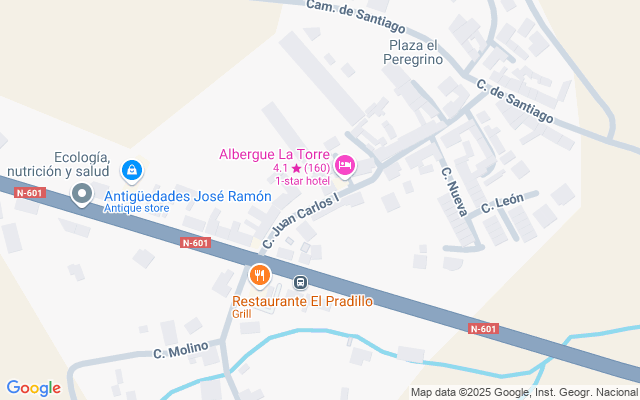Open the Albergue La Torre hotel marker
The height and width of the screenshot is (400, 640).
345,166
